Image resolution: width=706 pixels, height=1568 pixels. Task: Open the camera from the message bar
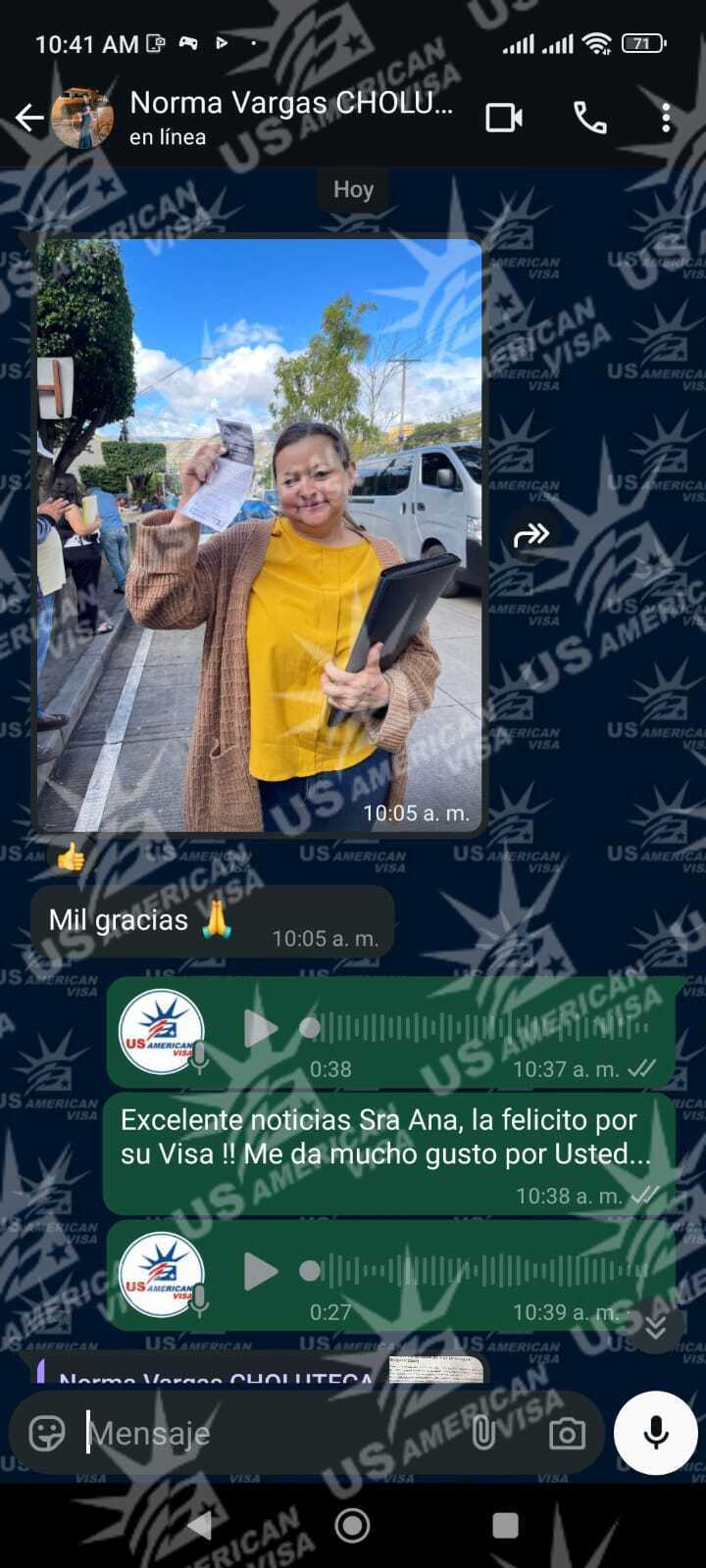[567, 1433]
